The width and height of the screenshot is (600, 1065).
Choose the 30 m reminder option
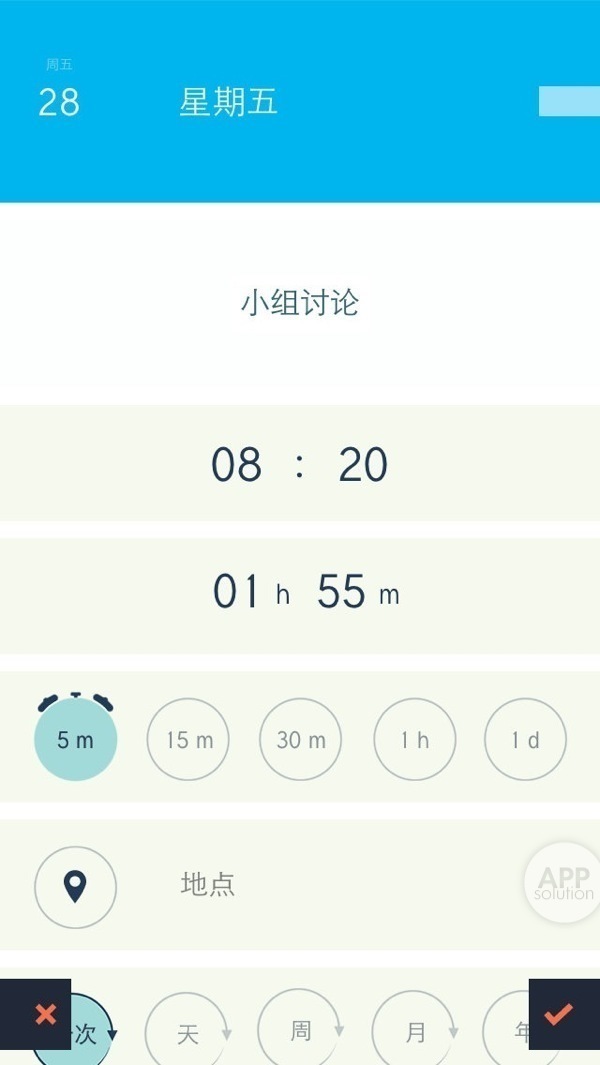pyautogui.click(x=301, y=740)
